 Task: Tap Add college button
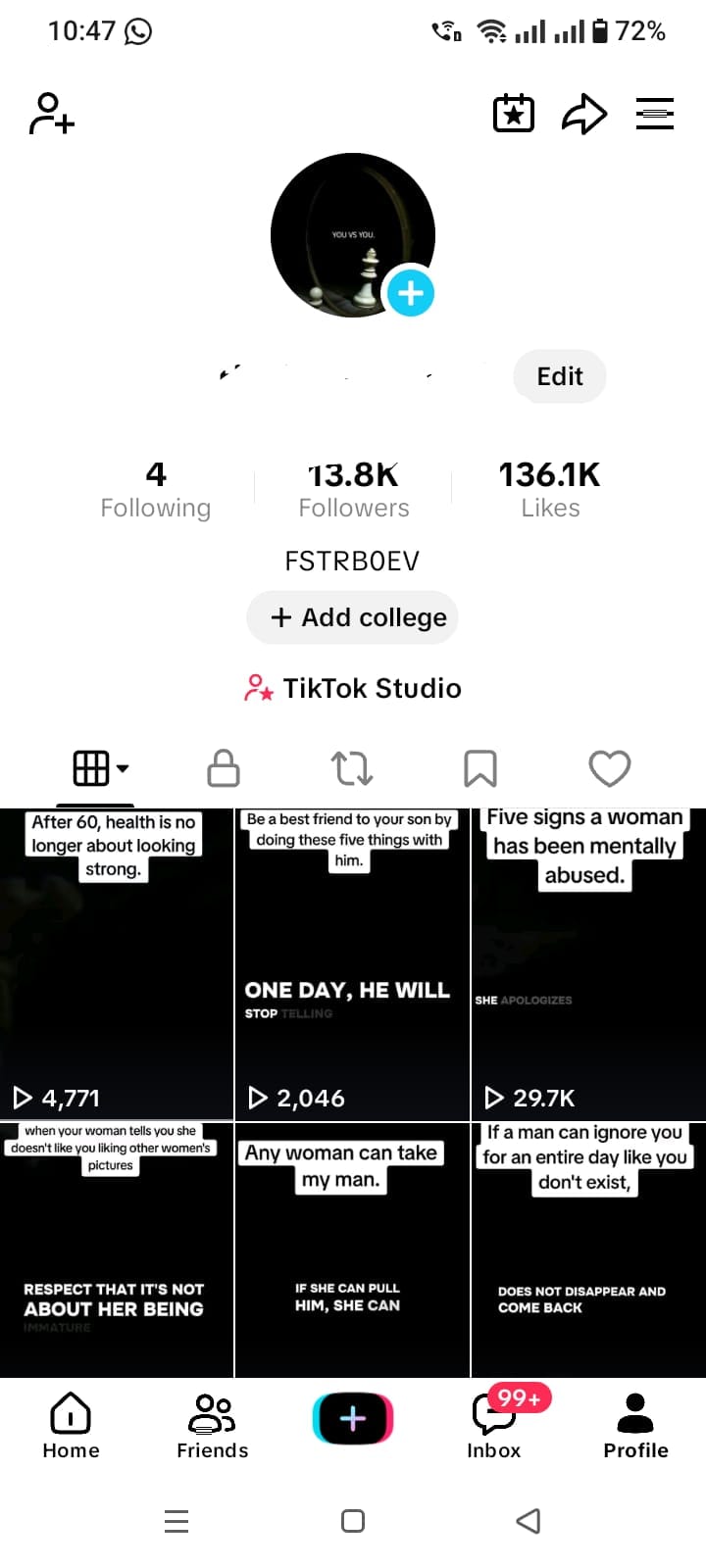pyautogui.click(x=353, y=617)
